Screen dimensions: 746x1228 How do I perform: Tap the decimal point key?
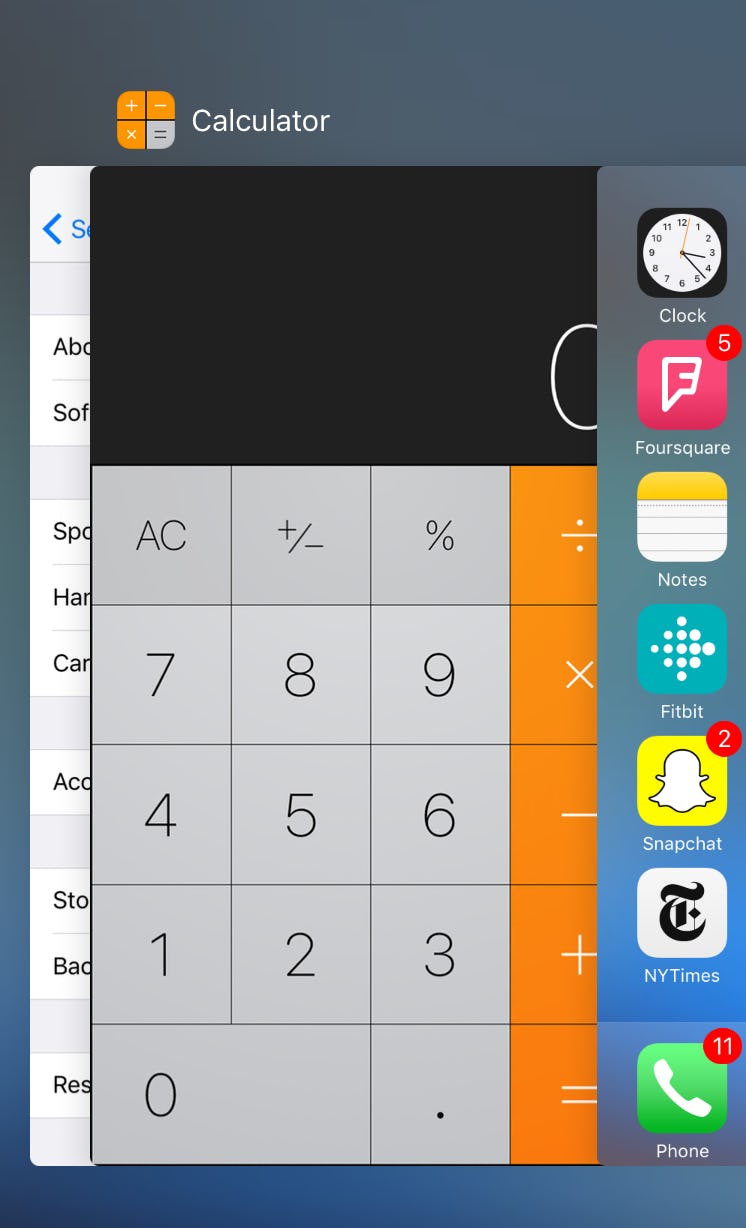(x=440, y=1093)
